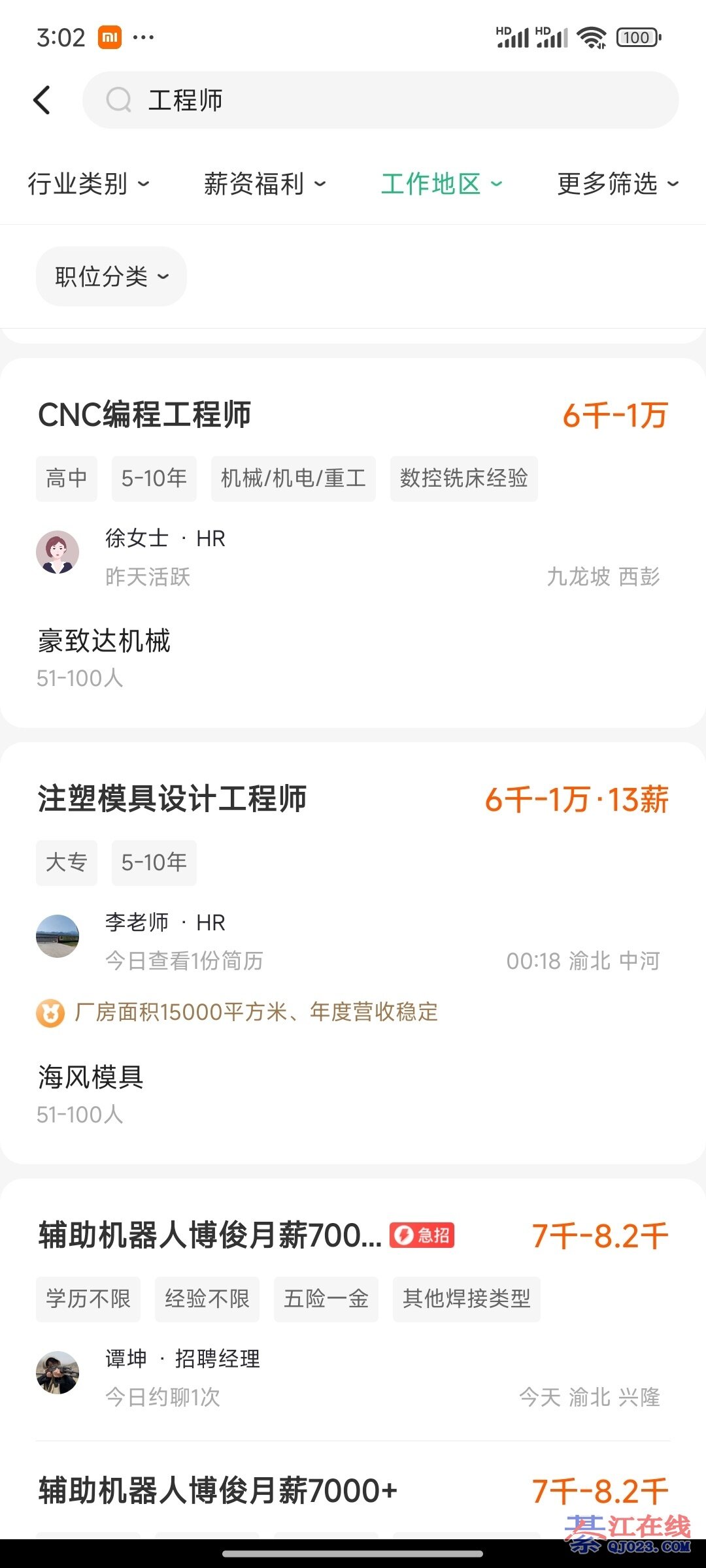Open the 薪资福利 filter dropdown

tap(265, 184)
